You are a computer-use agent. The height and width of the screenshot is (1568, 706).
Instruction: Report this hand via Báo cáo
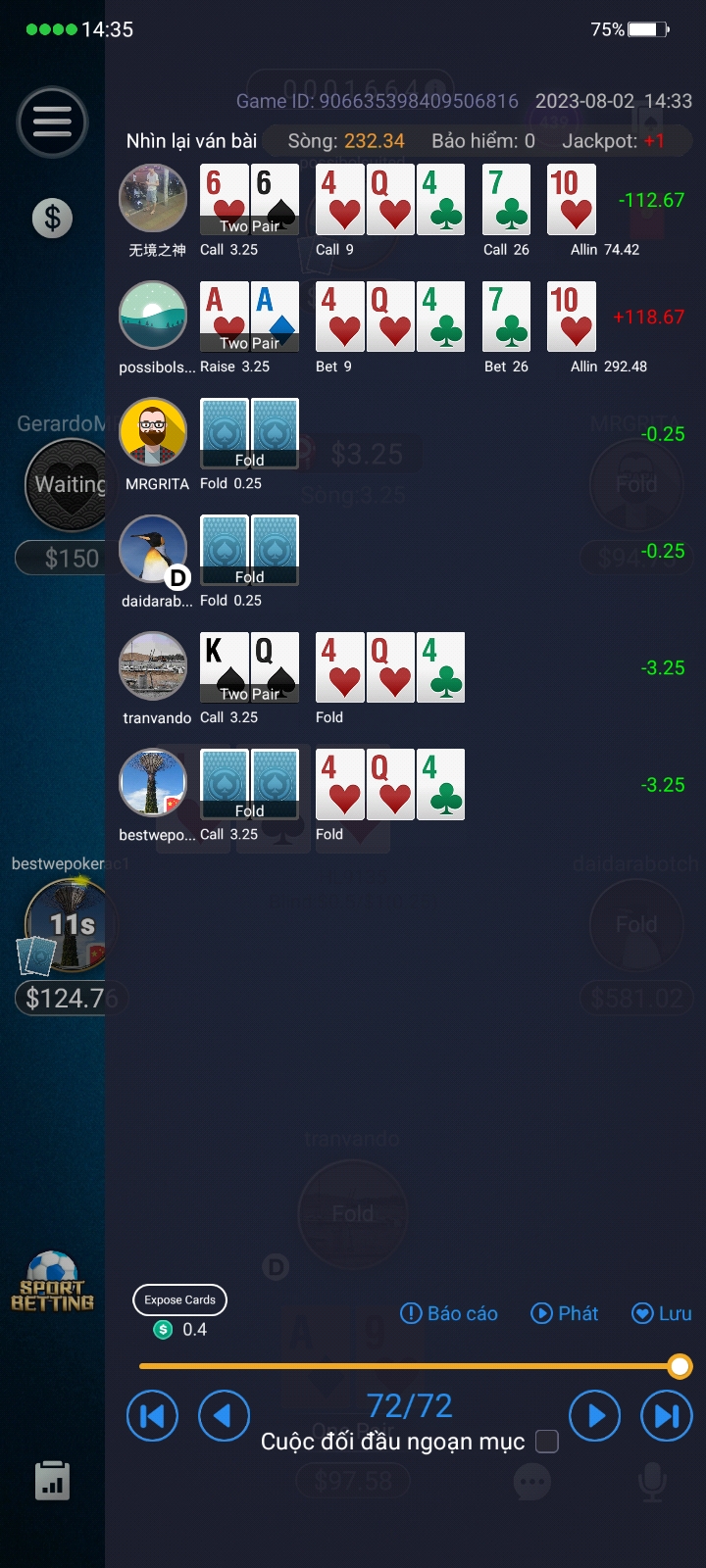coord(449,1313)
